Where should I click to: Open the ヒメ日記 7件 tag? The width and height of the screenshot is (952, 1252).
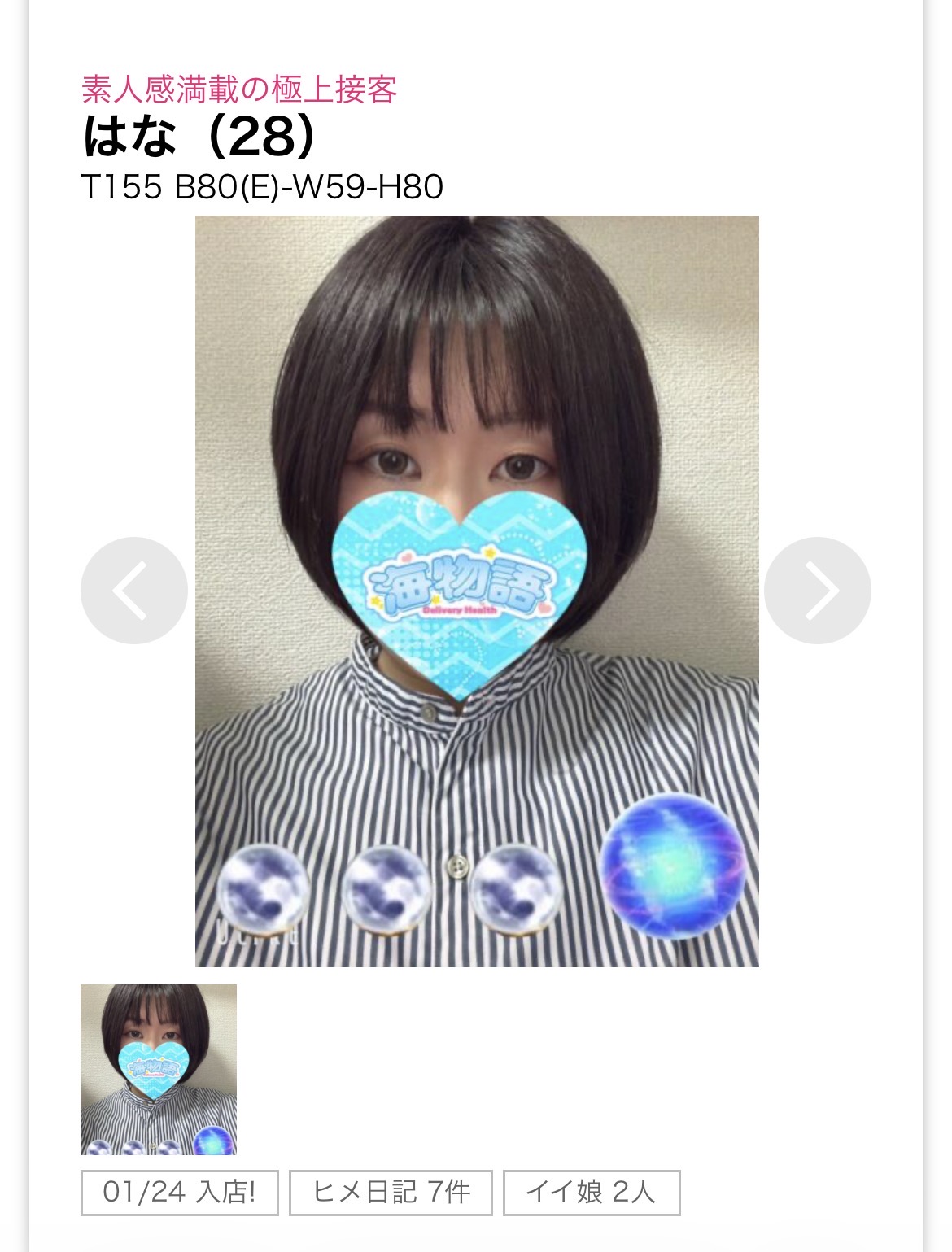click(391, 1193)
